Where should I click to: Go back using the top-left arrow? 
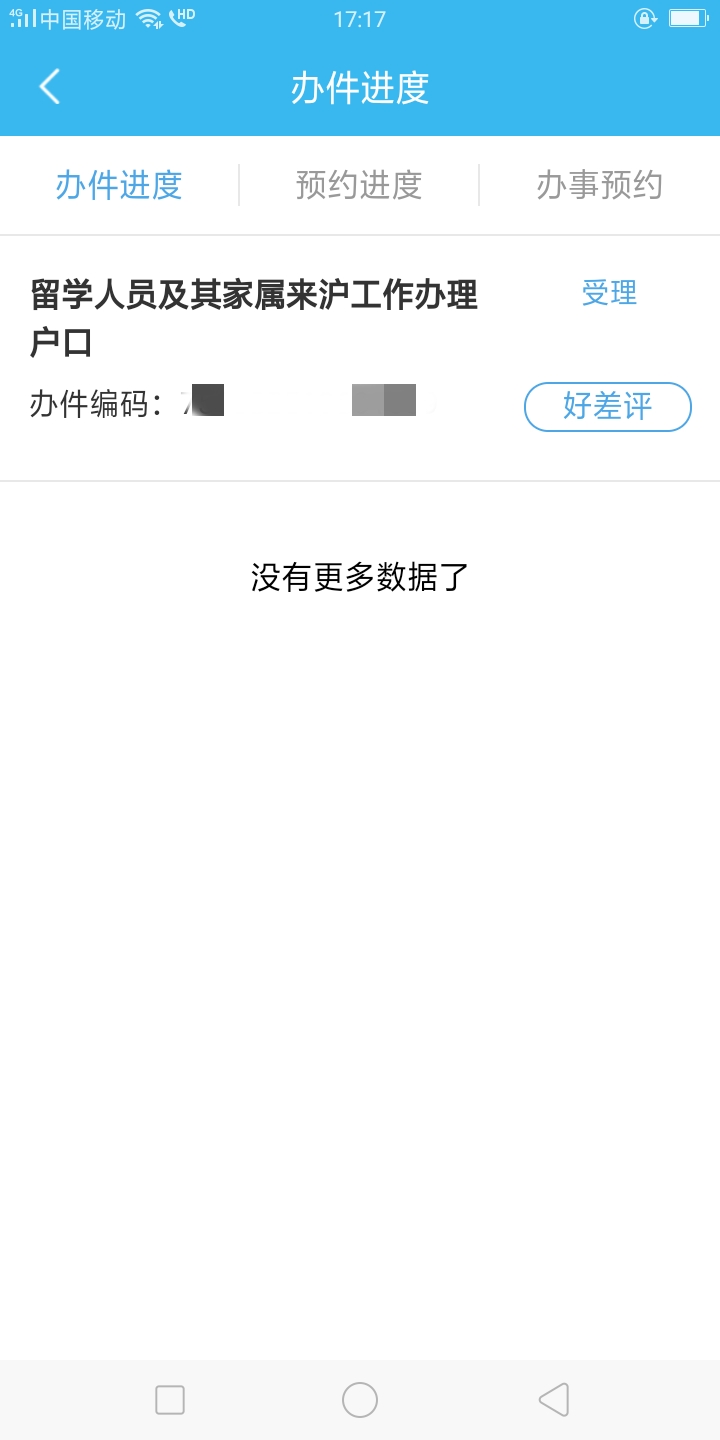point(50,87)
